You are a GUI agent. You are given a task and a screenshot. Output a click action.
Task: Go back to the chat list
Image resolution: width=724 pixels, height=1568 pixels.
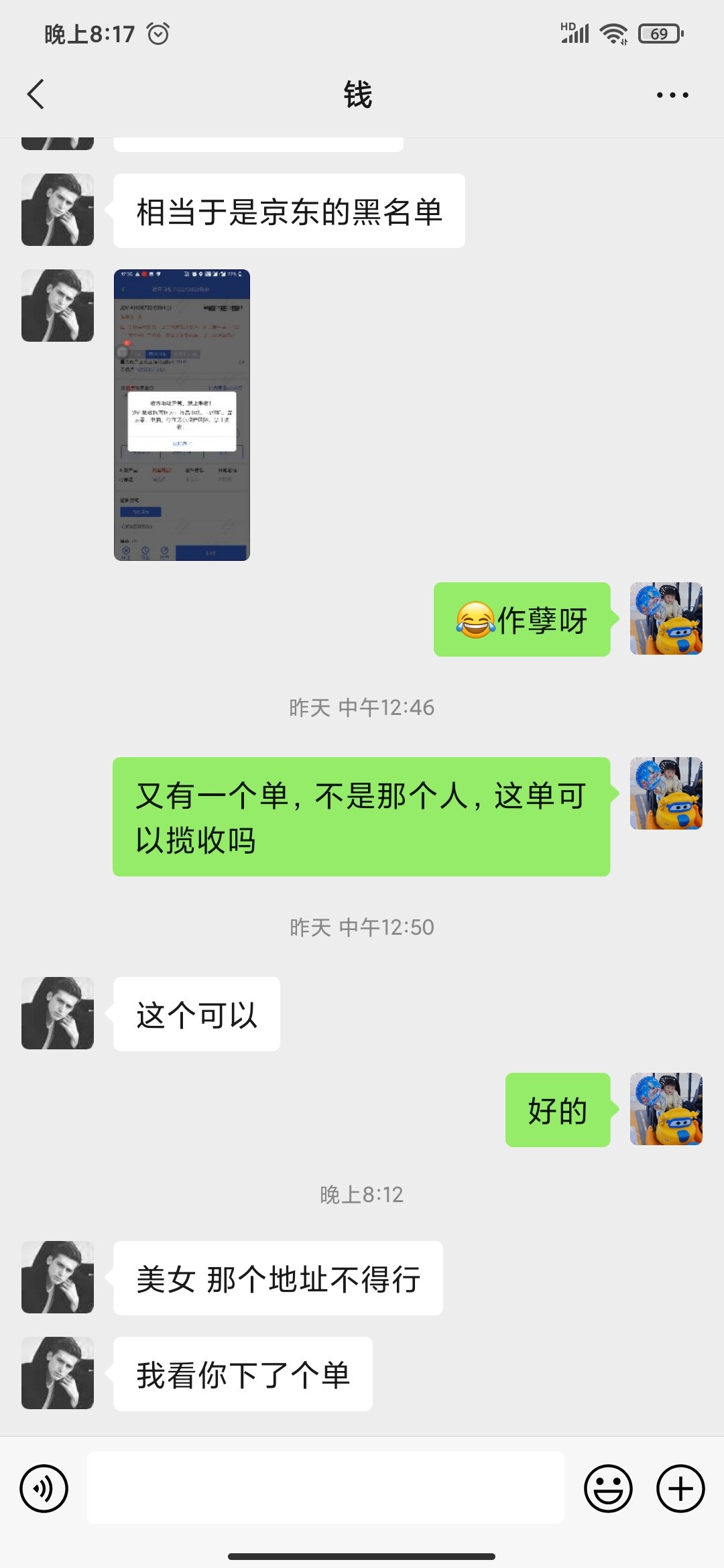(36, 94)
